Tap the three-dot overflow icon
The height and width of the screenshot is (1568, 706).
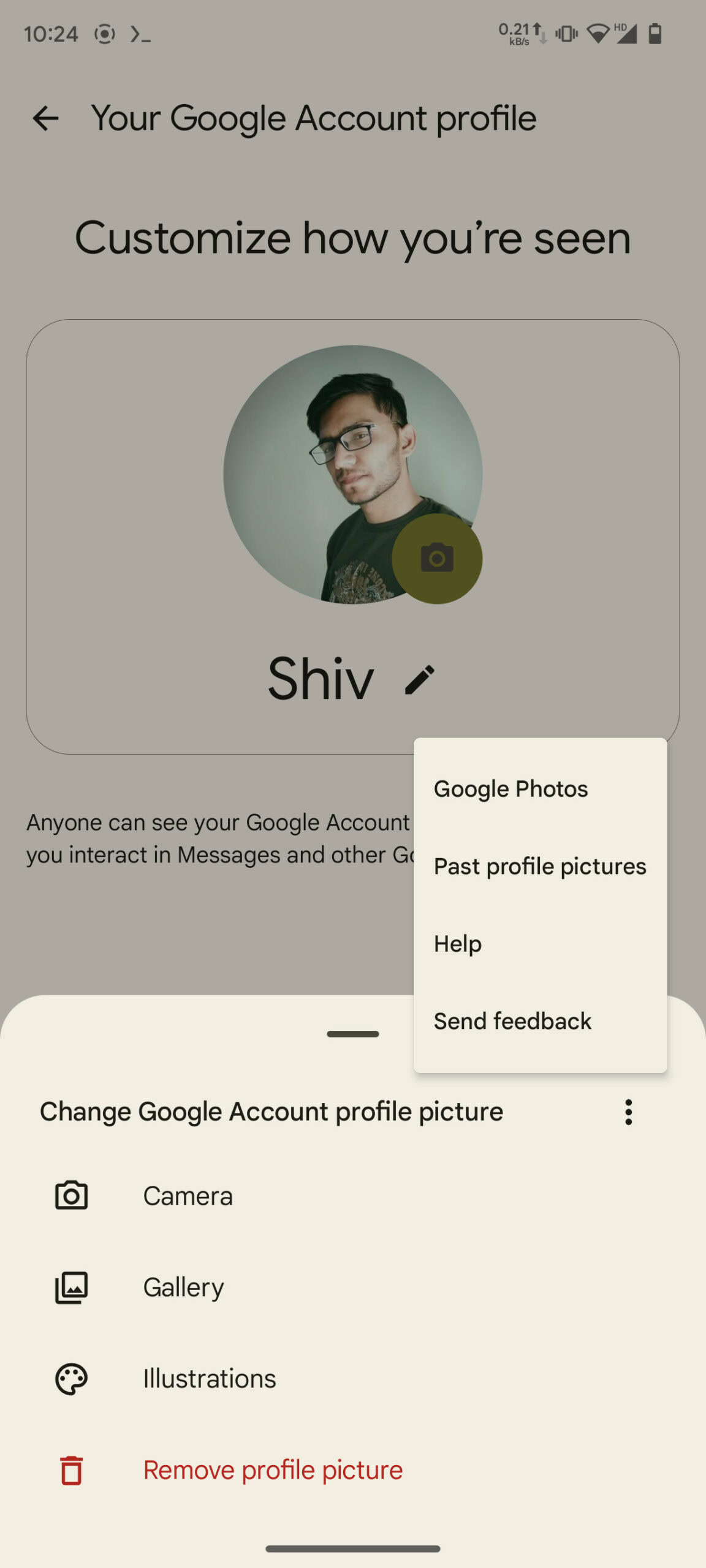[x=628, y=1112]
